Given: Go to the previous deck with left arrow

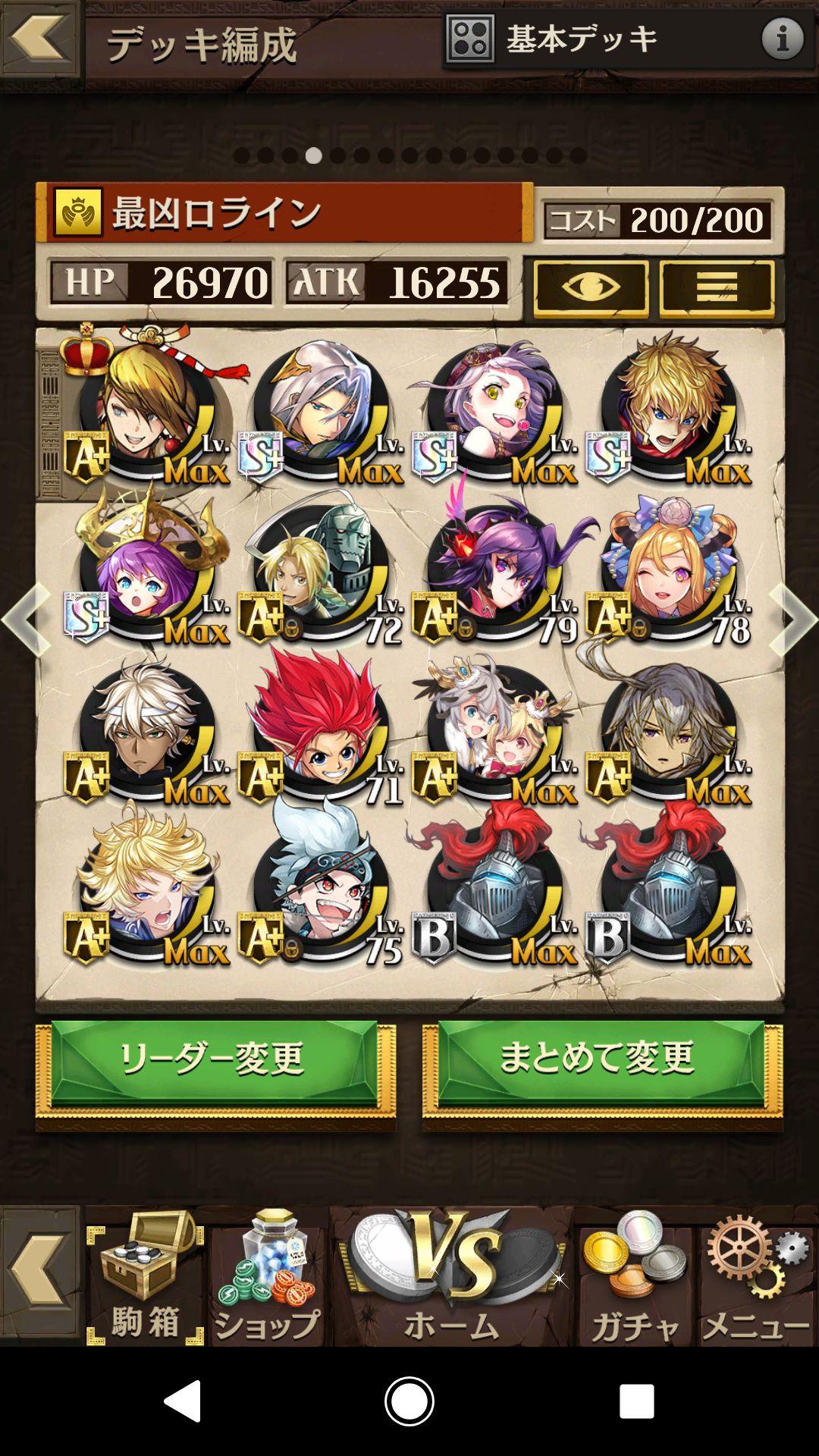Looking at the screenshot, I should (27, 619).
